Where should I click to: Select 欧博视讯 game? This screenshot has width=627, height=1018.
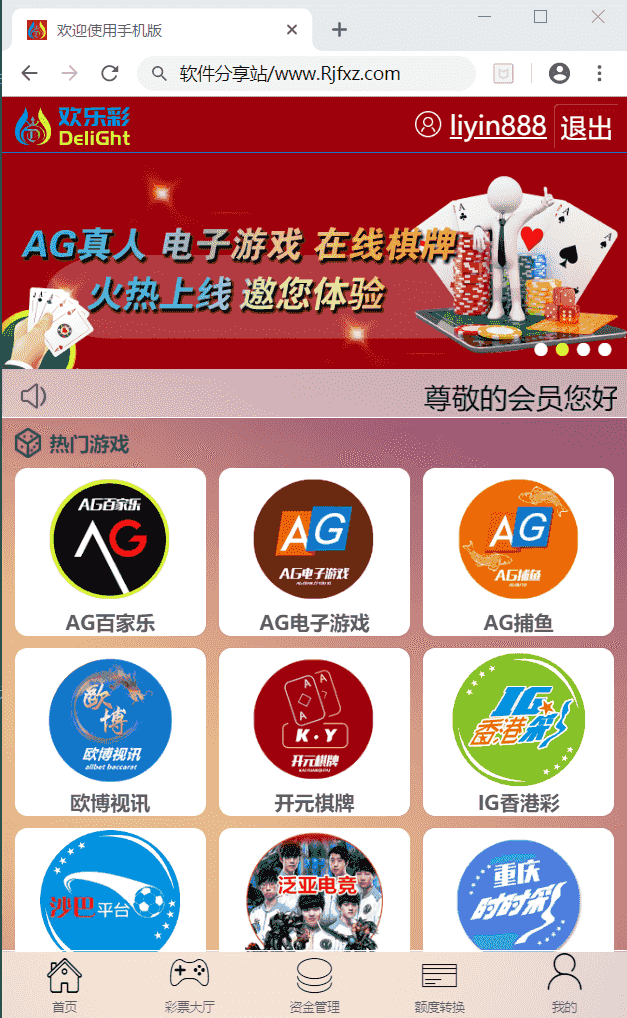110,731
